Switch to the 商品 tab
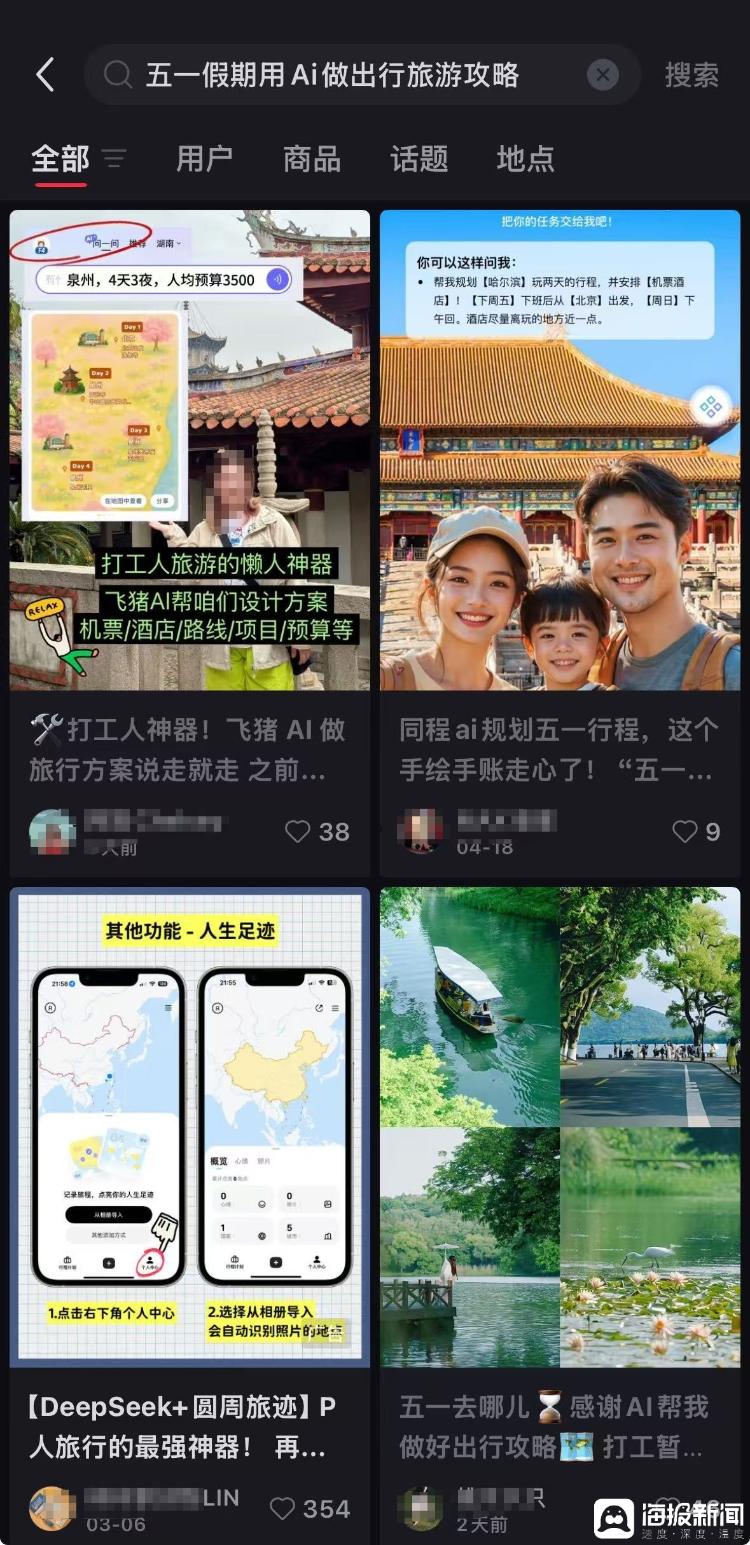 point(312,159)
